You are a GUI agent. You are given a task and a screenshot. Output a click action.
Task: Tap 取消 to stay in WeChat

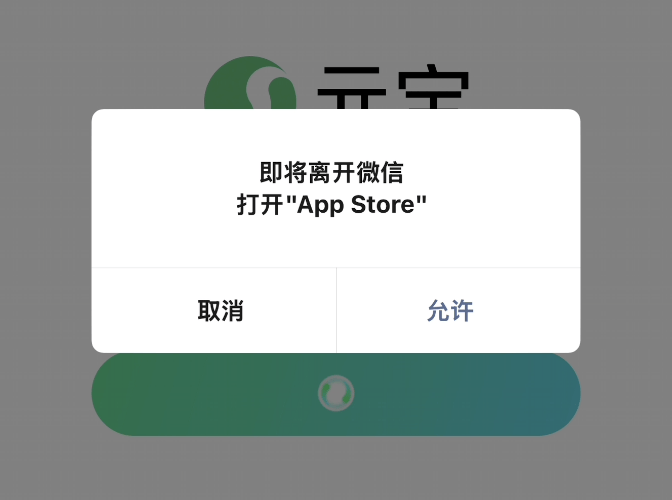tap(220, 311)
